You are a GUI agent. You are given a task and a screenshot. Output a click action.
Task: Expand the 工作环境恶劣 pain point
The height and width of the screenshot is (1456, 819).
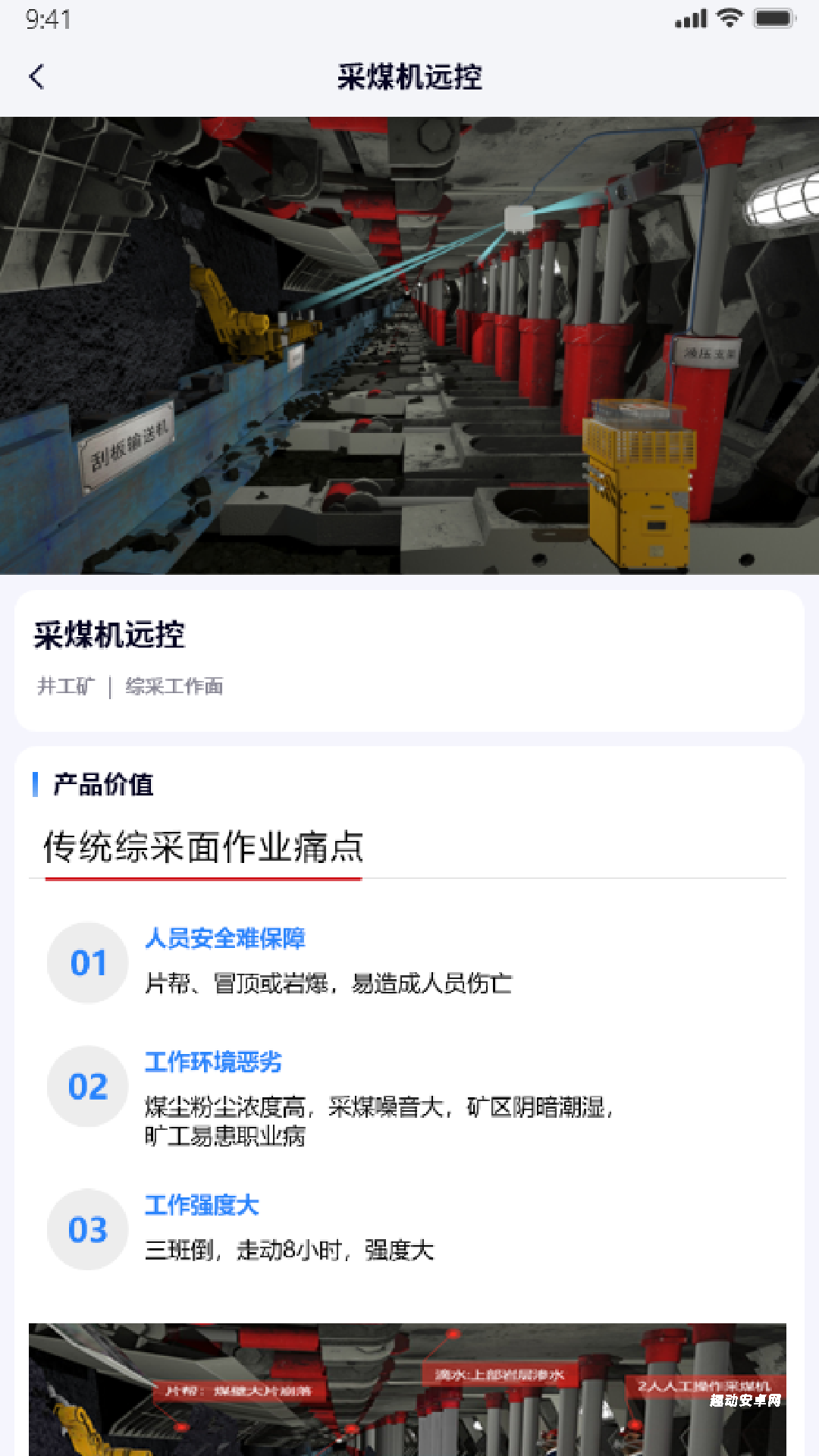click(x=213, y=1063)
